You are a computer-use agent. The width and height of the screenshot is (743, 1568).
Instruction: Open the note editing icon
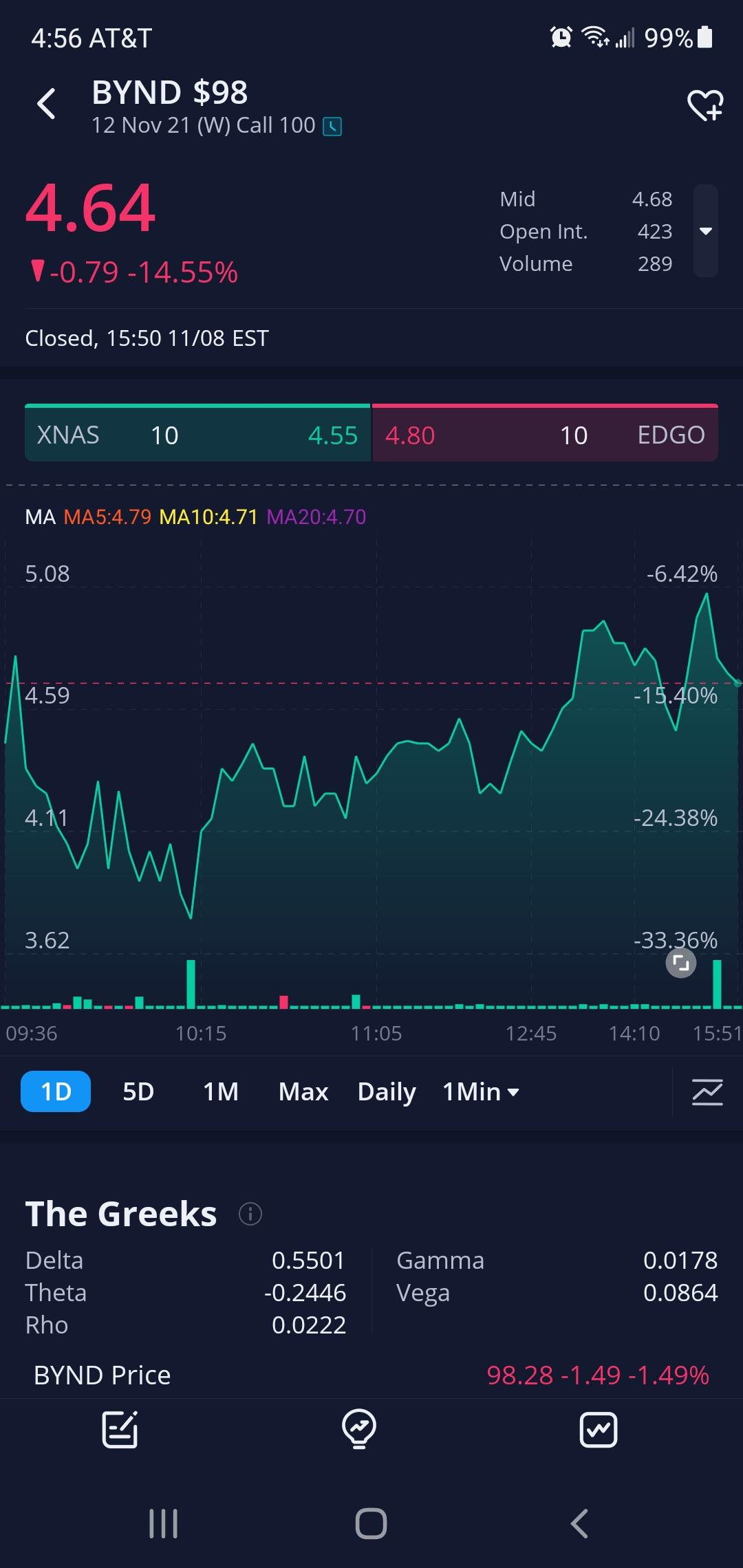click(120, 1430)
